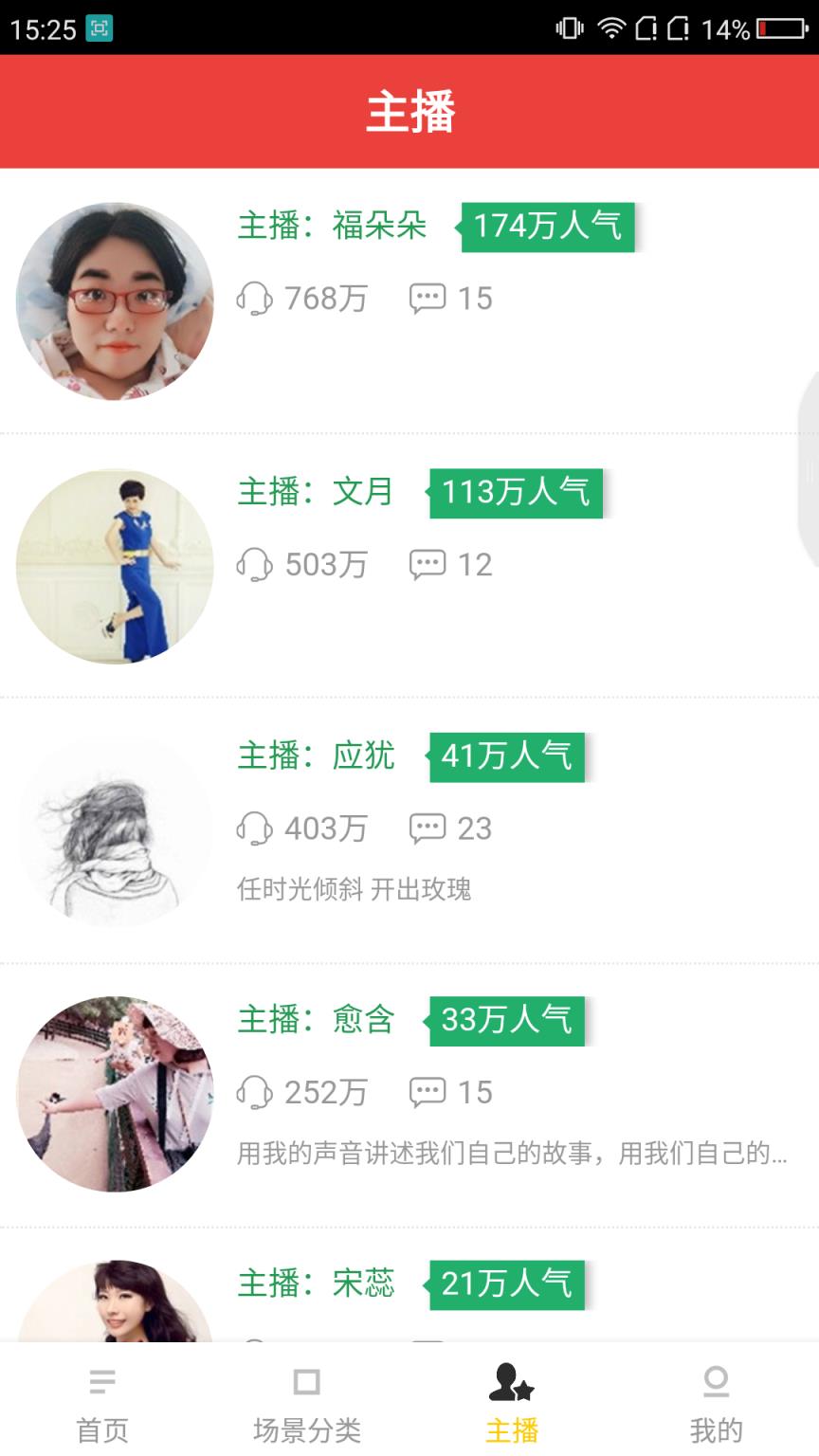Click the comment bubble icon on 宋蕊's row
The image size is (819, 1456).
pos(429,1354)
